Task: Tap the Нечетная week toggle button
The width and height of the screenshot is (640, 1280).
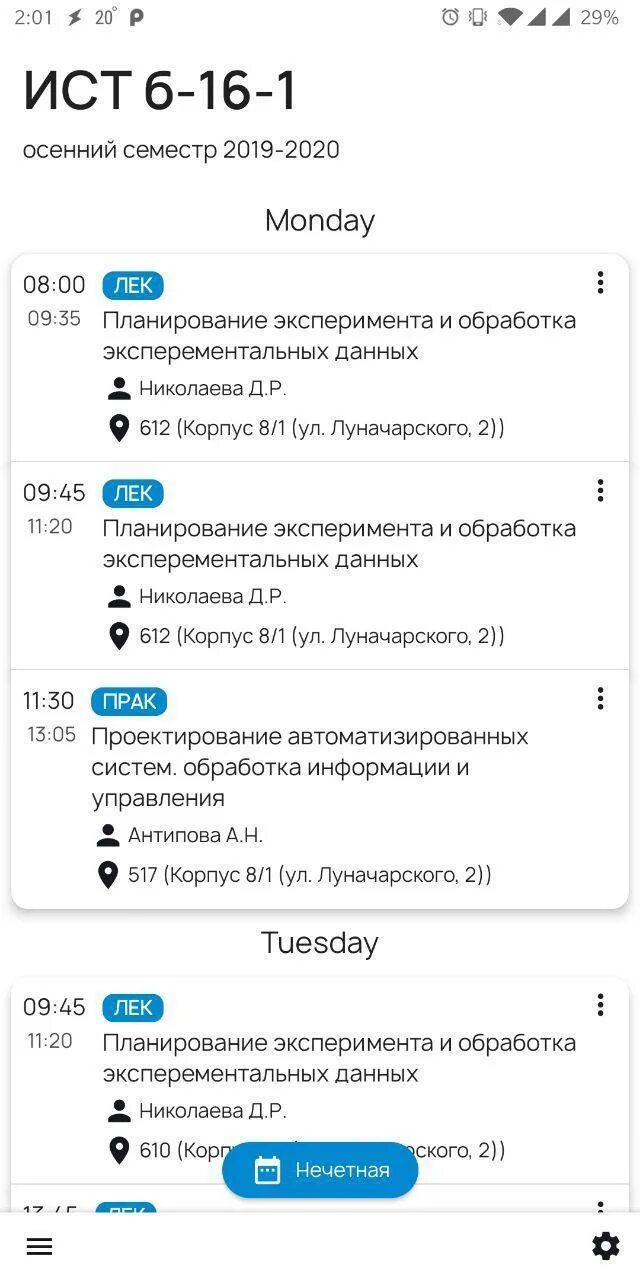Action: (x=320, y=1170)
